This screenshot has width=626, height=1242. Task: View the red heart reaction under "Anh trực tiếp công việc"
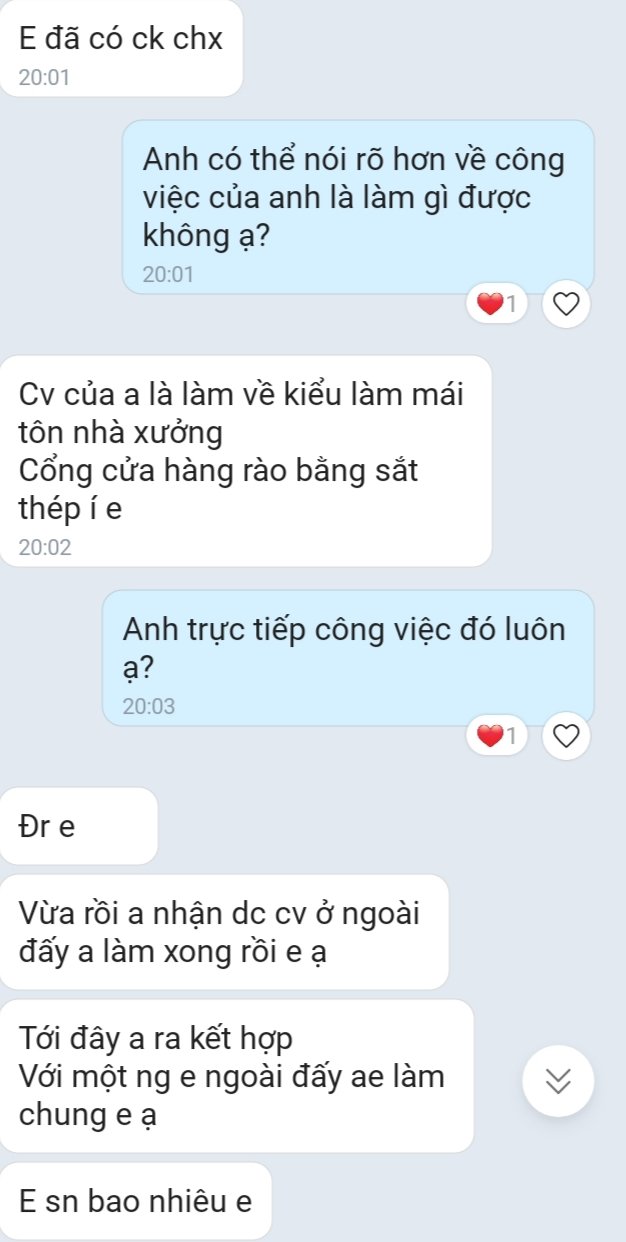click(x=497, y=737)
